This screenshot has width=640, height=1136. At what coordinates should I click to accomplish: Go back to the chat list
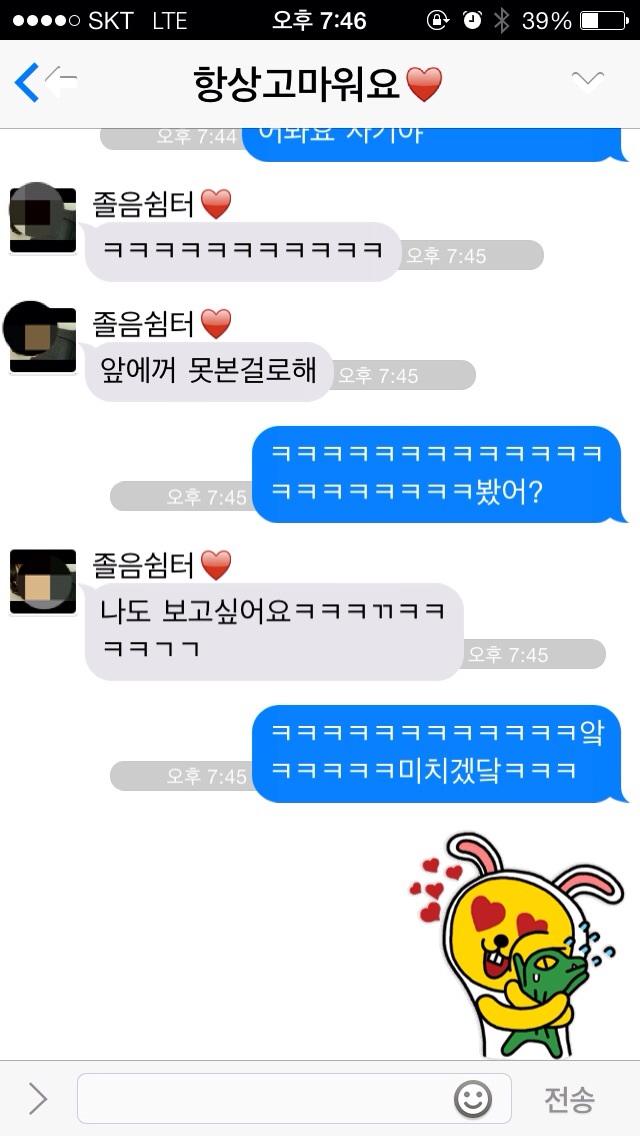[28, 83]
